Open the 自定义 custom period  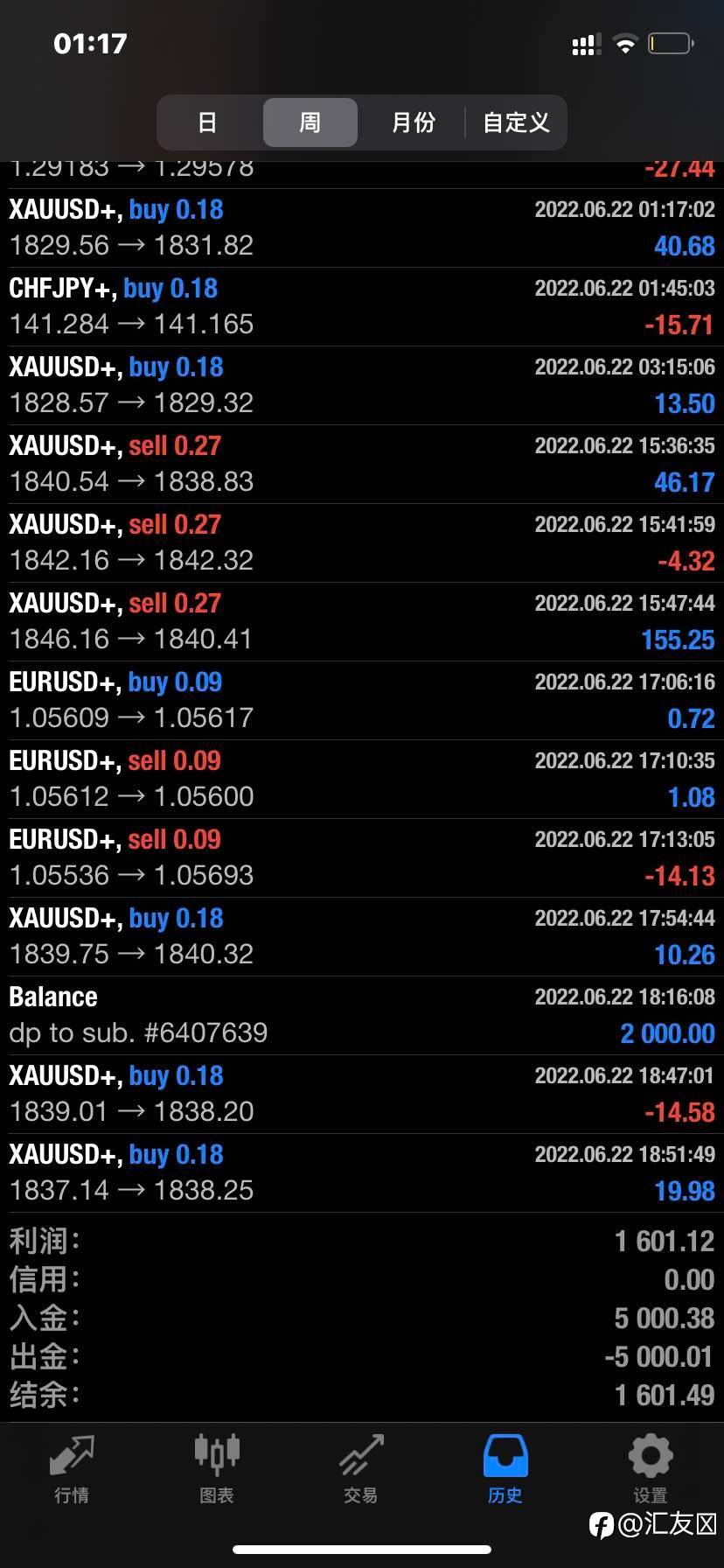tap(516, 122)
